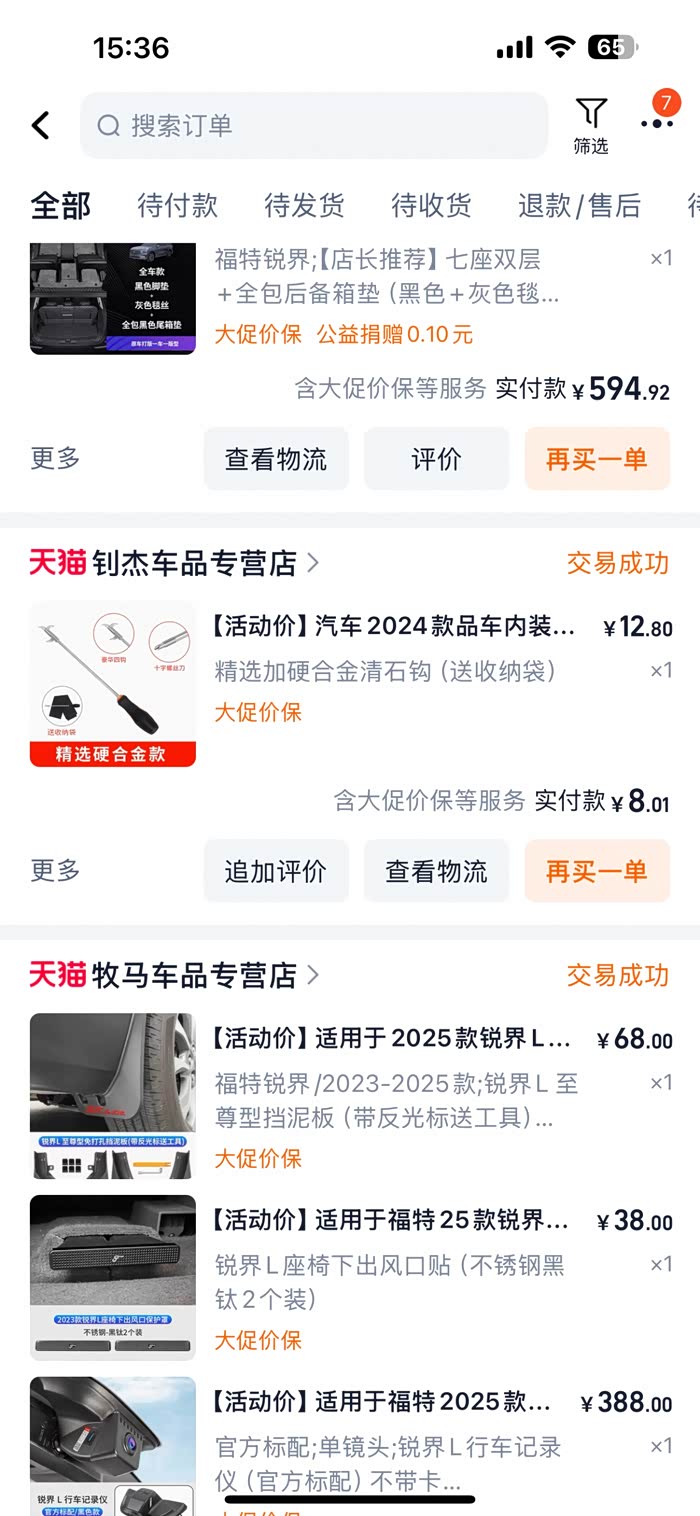Tap 评价 to review the ¥594.92 order
The height and width of the screenshot is (1516, 700).
(x=437, y=459)
